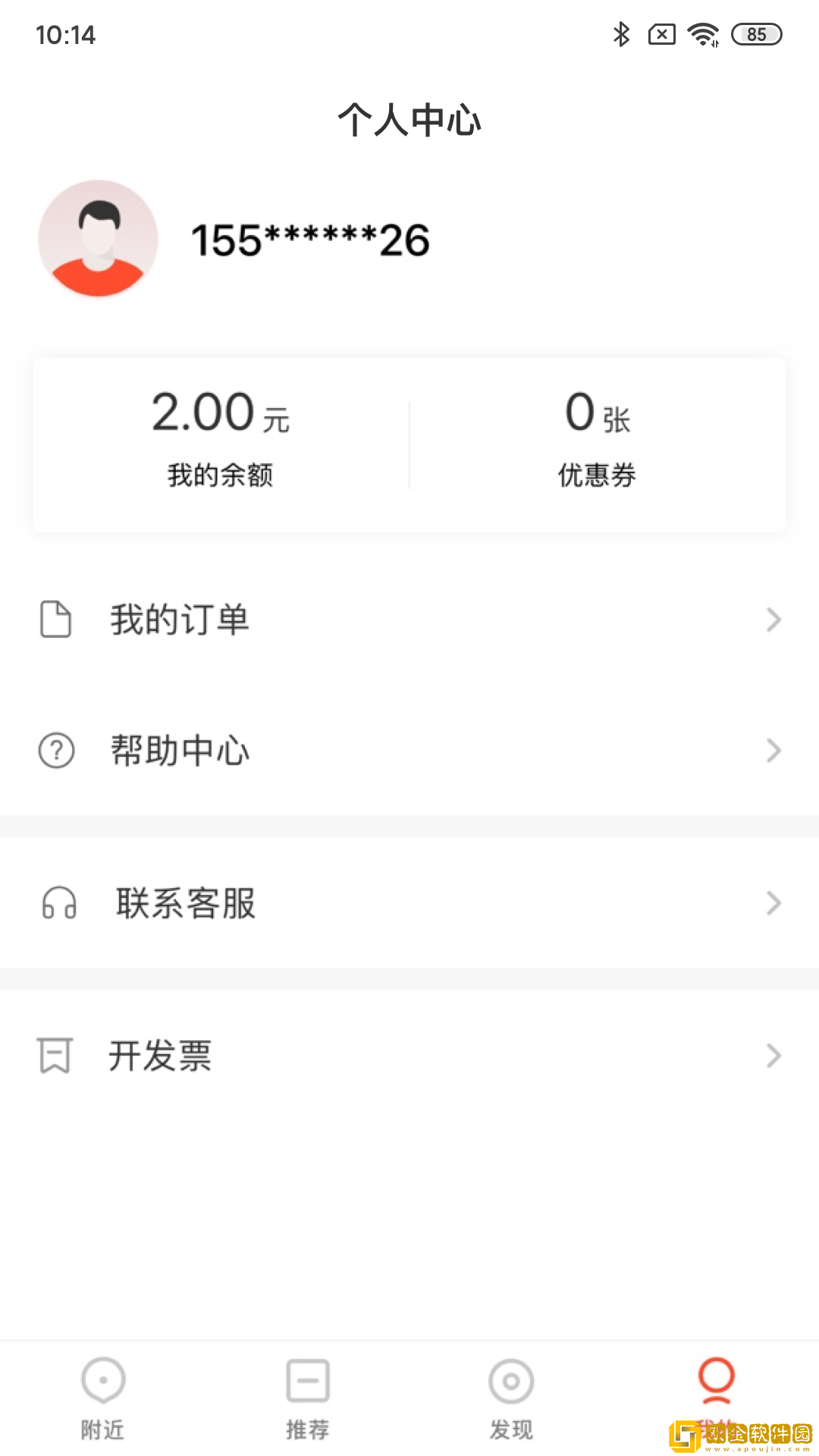View 我的余额 balance details
Image resolution: width=819 pixels, height=1456 pixels.
coord(220,440)
